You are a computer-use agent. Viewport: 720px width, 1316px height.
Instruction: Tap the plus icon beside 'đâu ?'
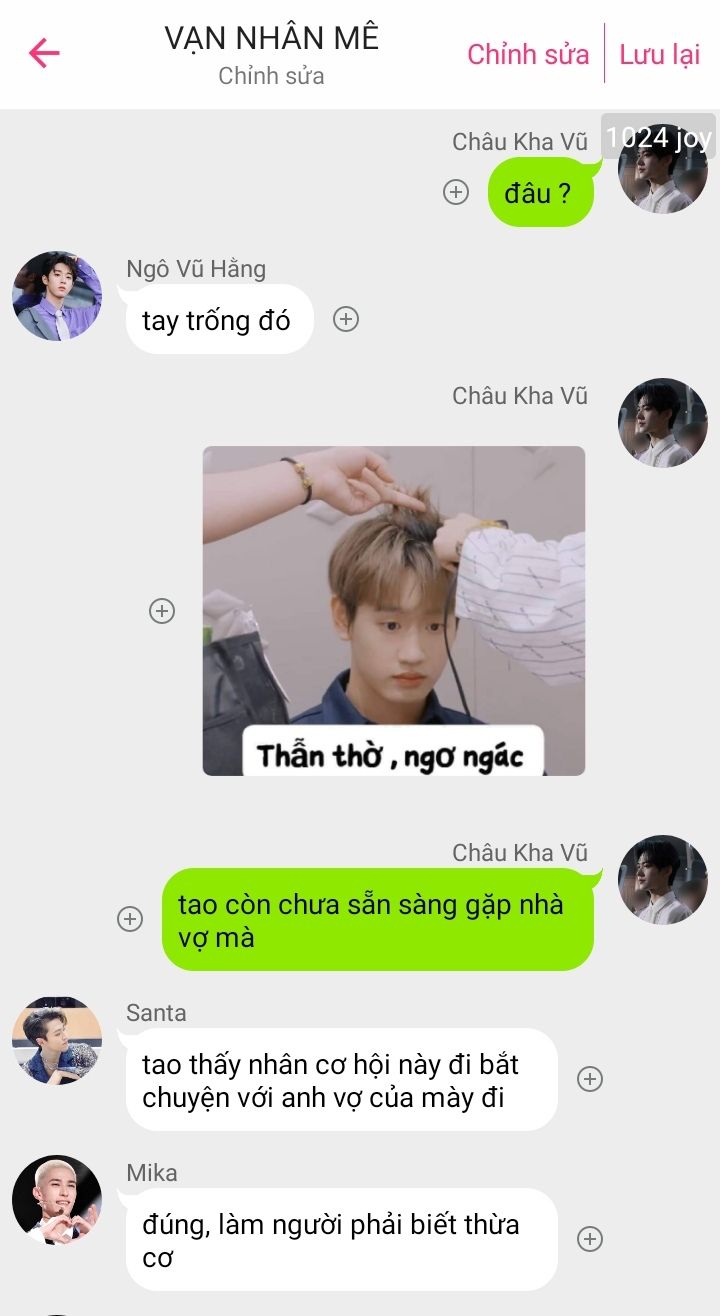tap(456, 192)
